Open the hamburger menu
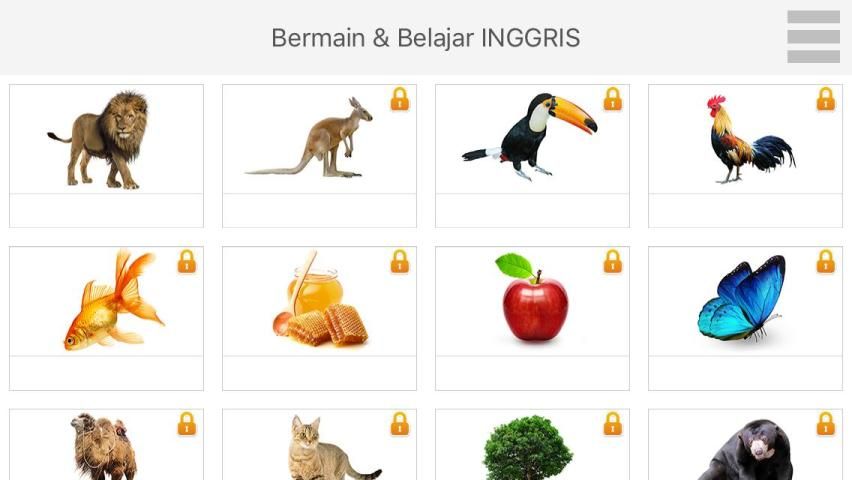This screenshot has width=852, height=480. coord(813,37)
